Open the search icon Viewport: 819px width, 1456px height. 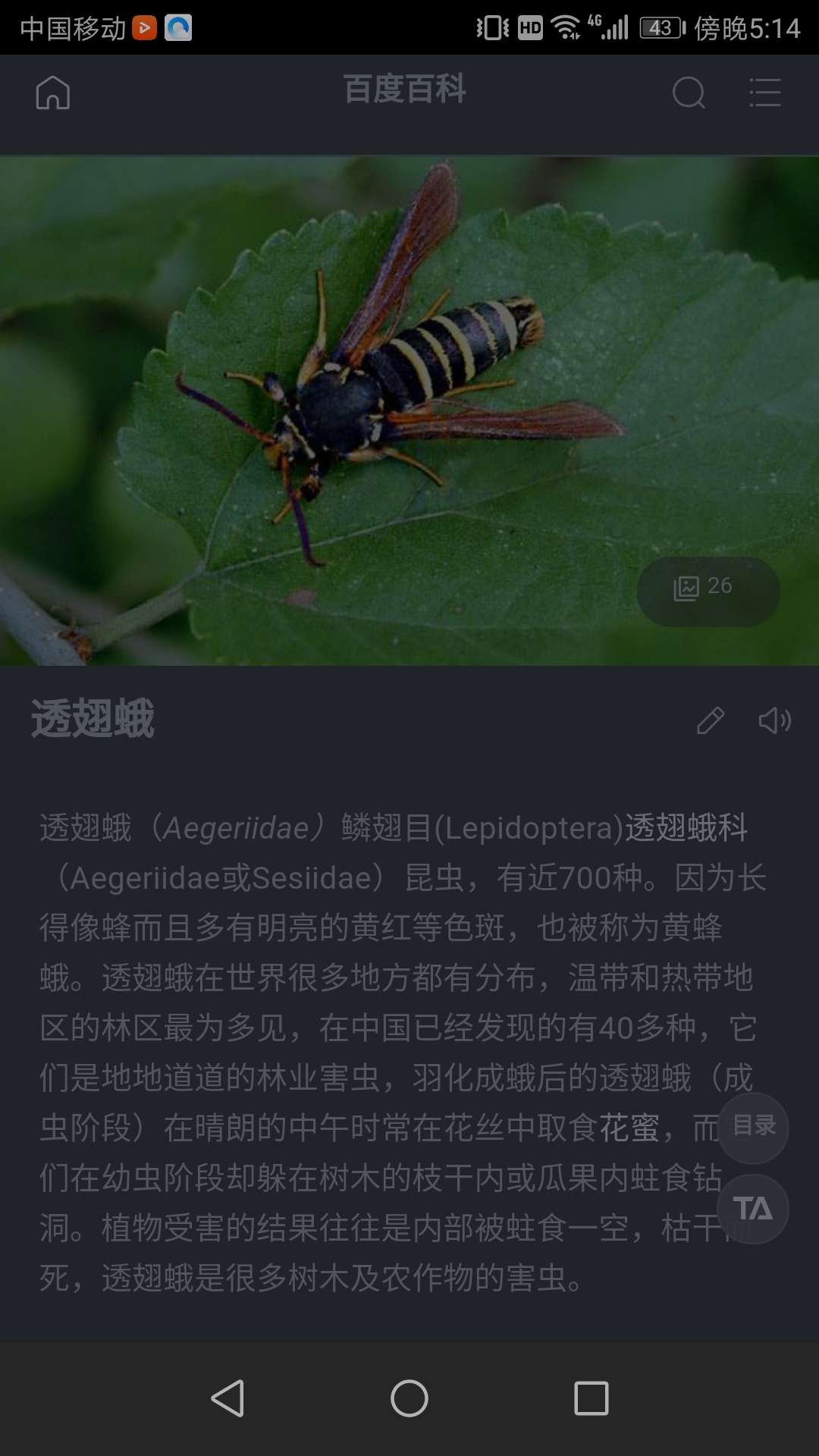click(x=689, y=93)
